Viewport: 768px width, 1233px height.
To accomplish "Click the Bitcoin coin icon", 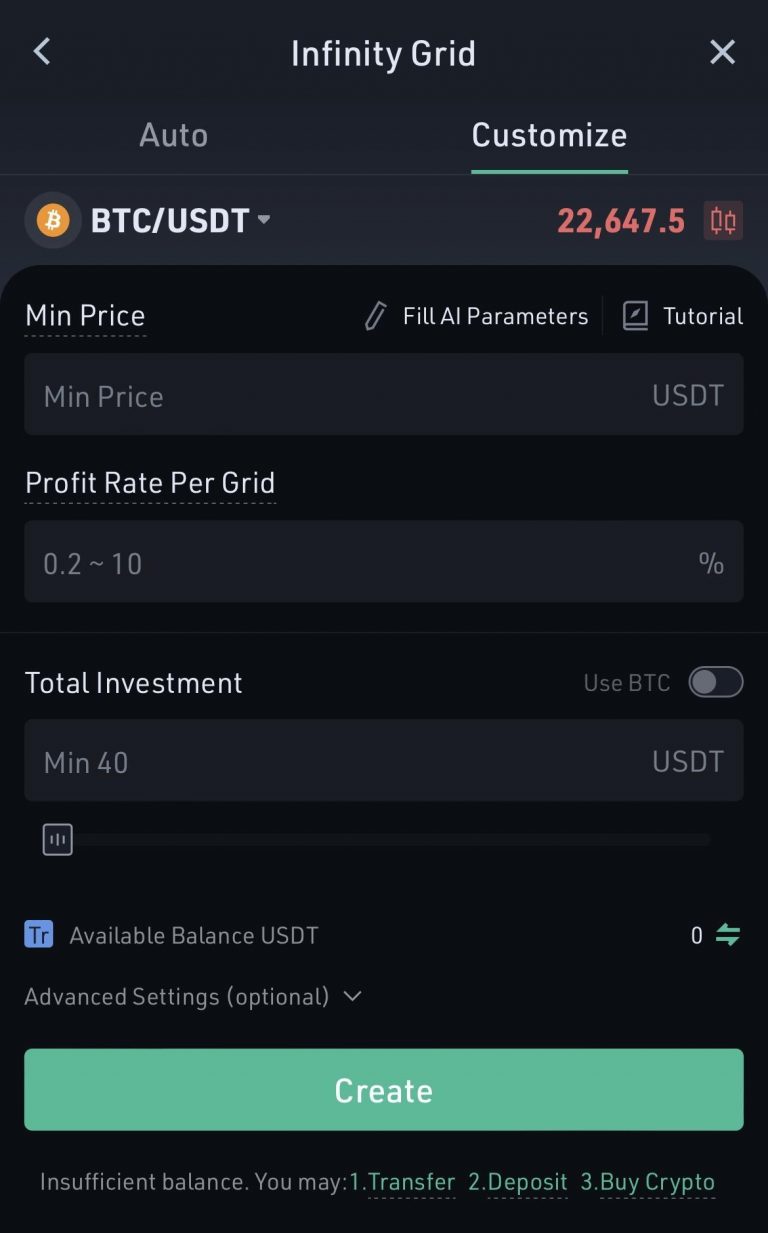I will pyautogui.click(x=52, y=220).
